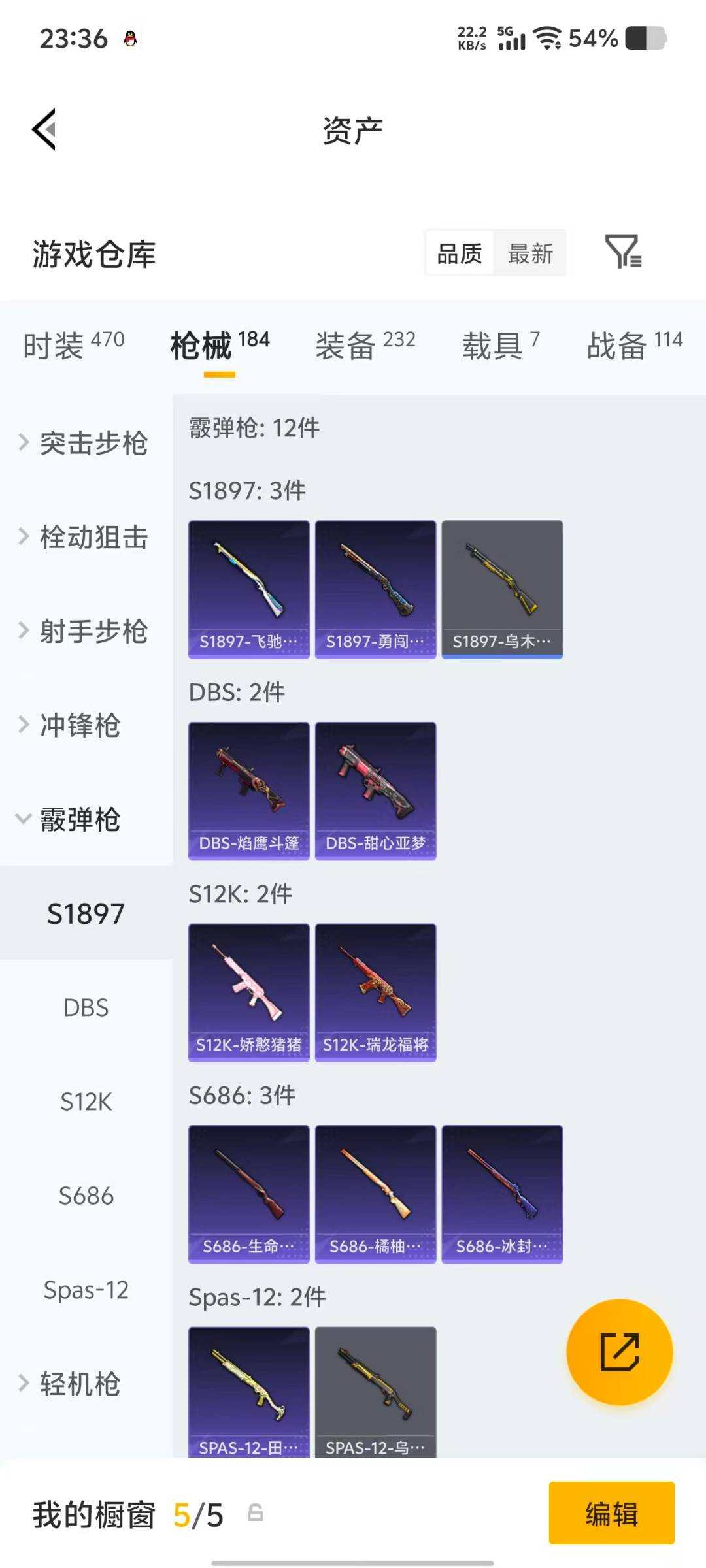Select the S686 subcategory in sidebar
Image resolution: width=706 pixels, height=1568 pixels.
tap(86, 1196)
